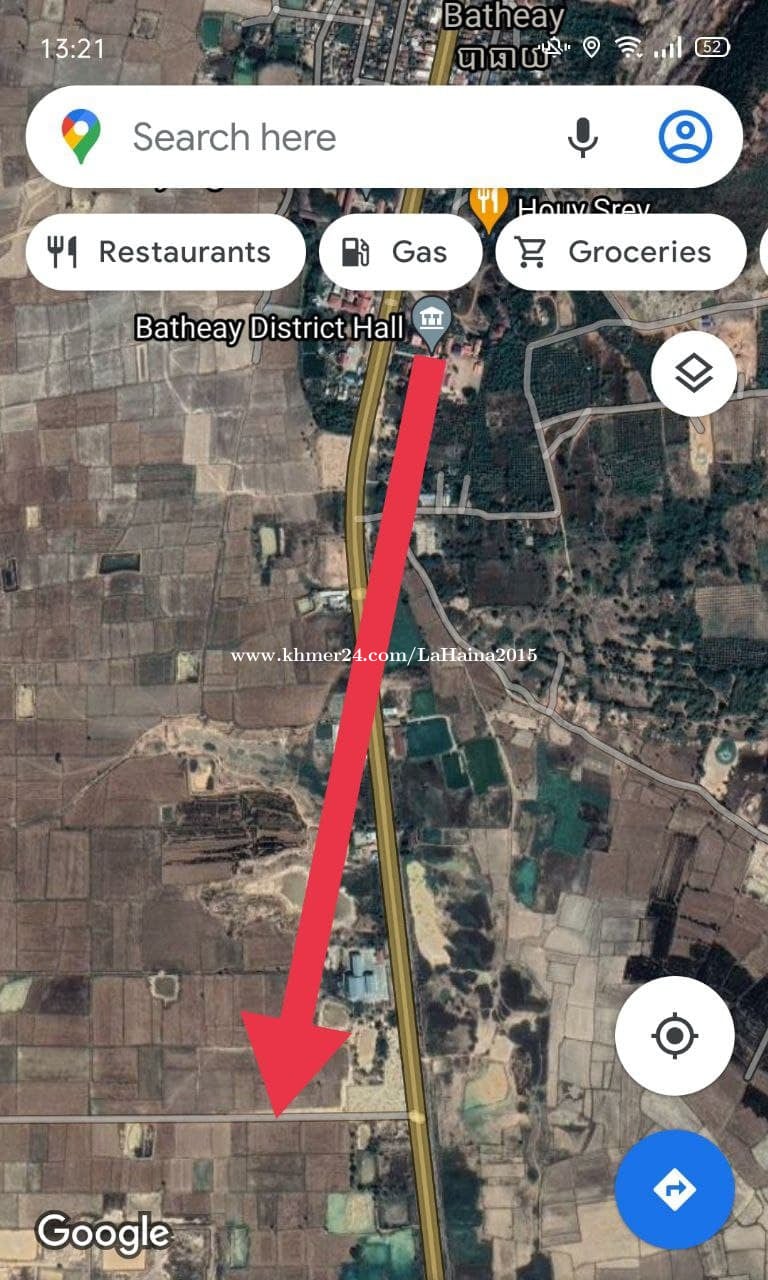Tap the Houy Srey restaurant marker

(x=489, y=202)
